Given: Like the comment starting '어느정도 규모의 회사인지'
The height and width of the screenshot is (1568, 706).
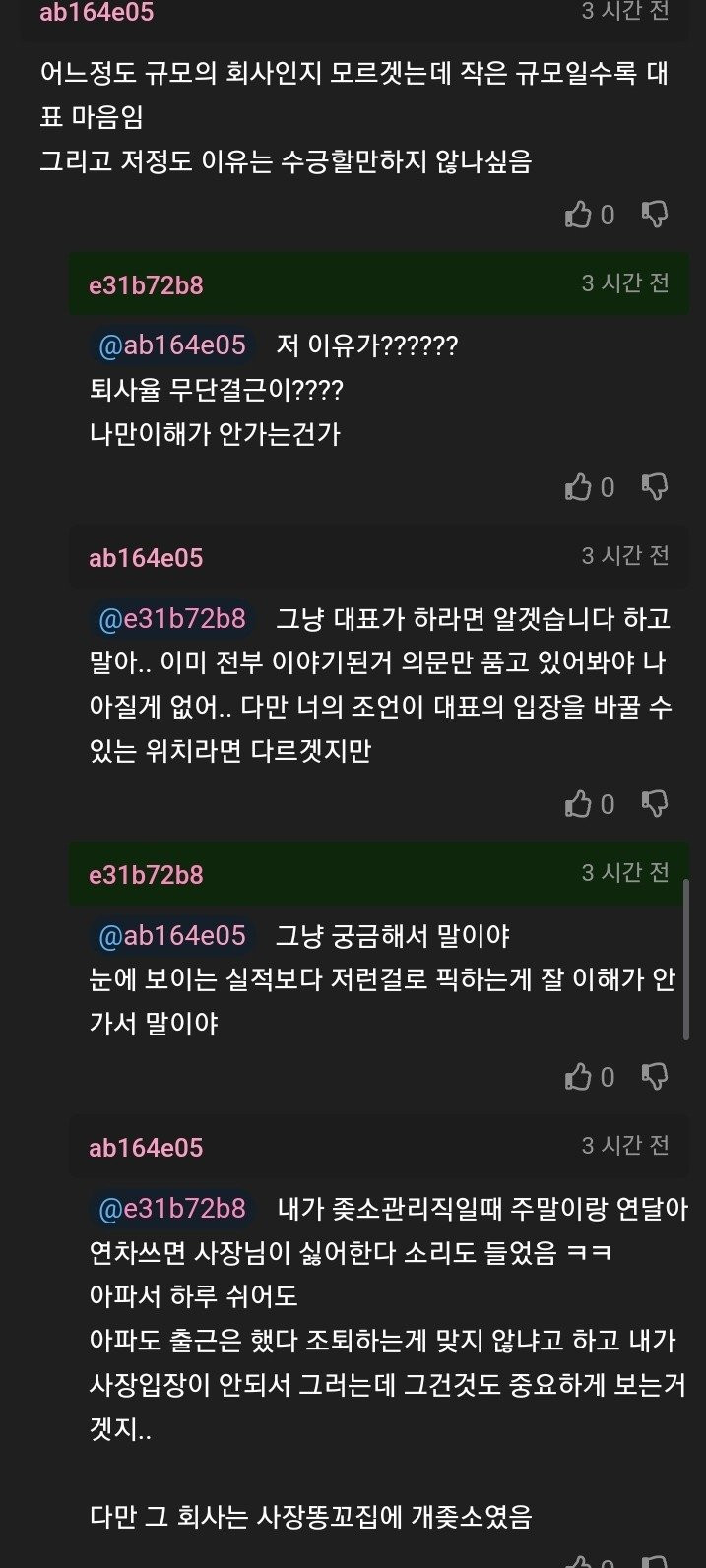Looking at the screenshot, I should click(x=578, y=214).
